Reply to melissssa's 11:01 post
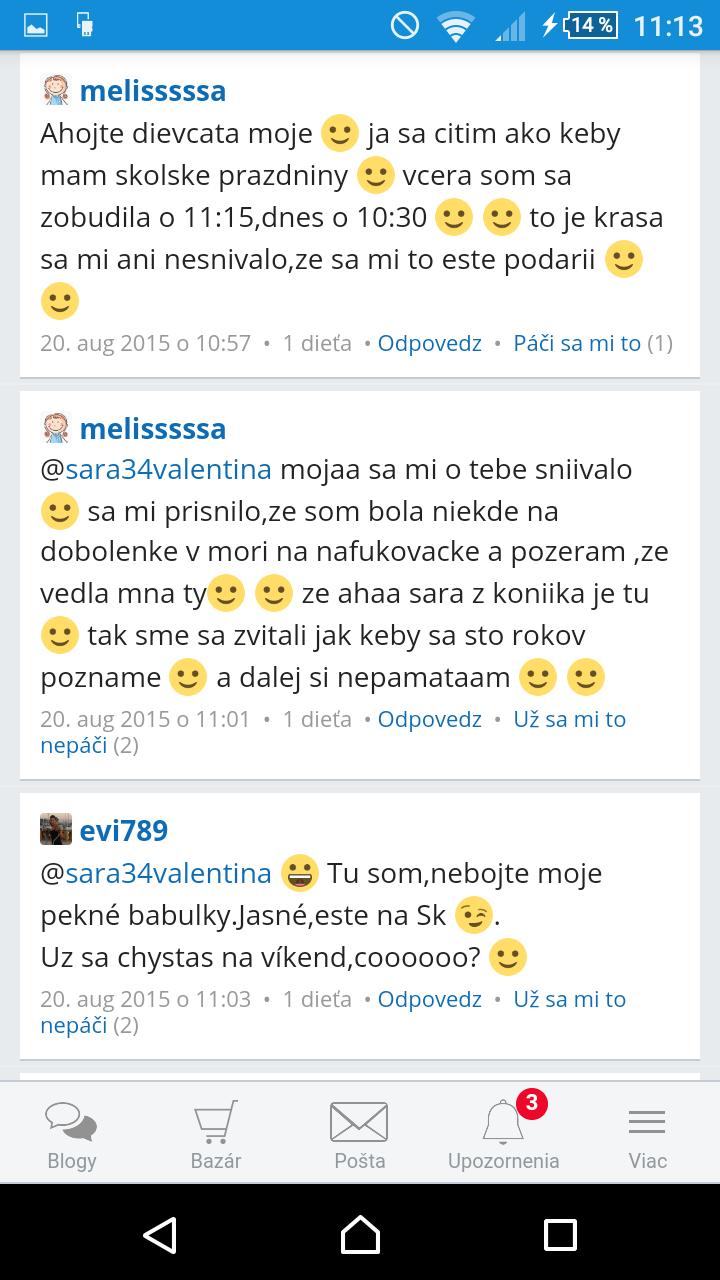The height and width of the screenshot is (1280, 720). (430, 720)
